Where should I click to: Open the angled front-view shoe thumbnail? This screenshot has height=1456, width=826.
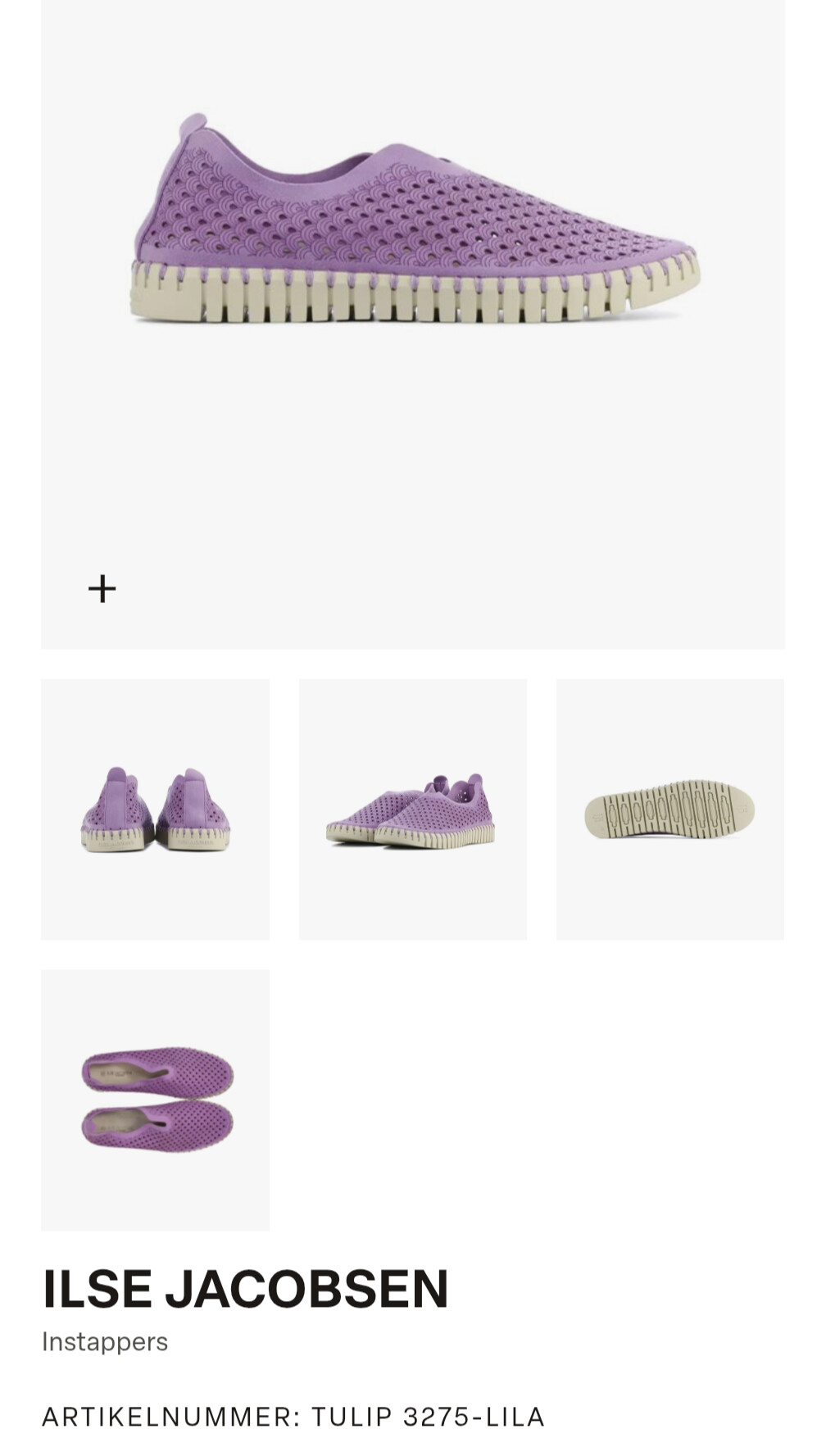[x=413, y=809]
